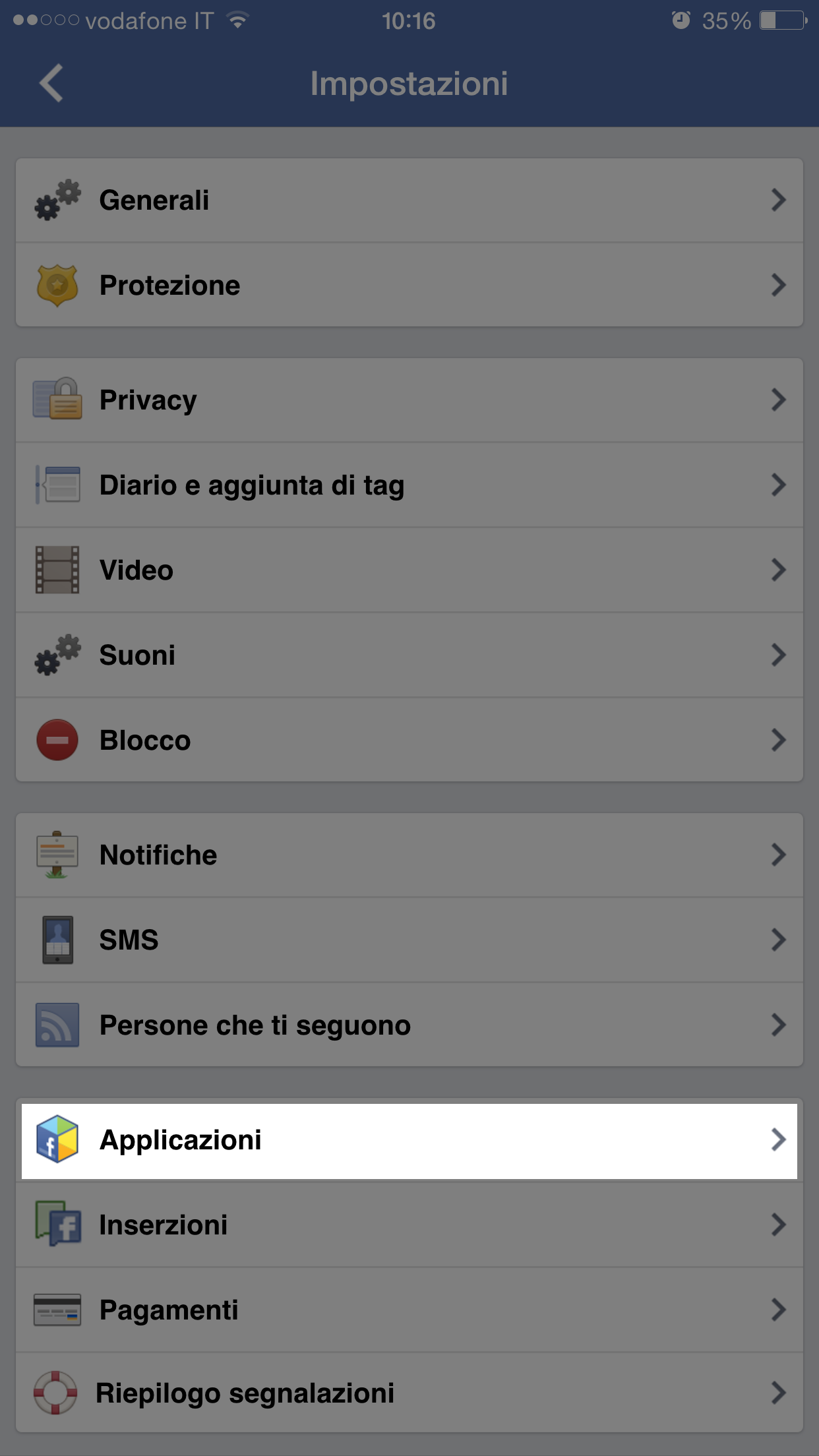This screenshot has width=819, height=1456.
Task: Open Video settings
Action: pyautogui.click(x=409, y=570)
